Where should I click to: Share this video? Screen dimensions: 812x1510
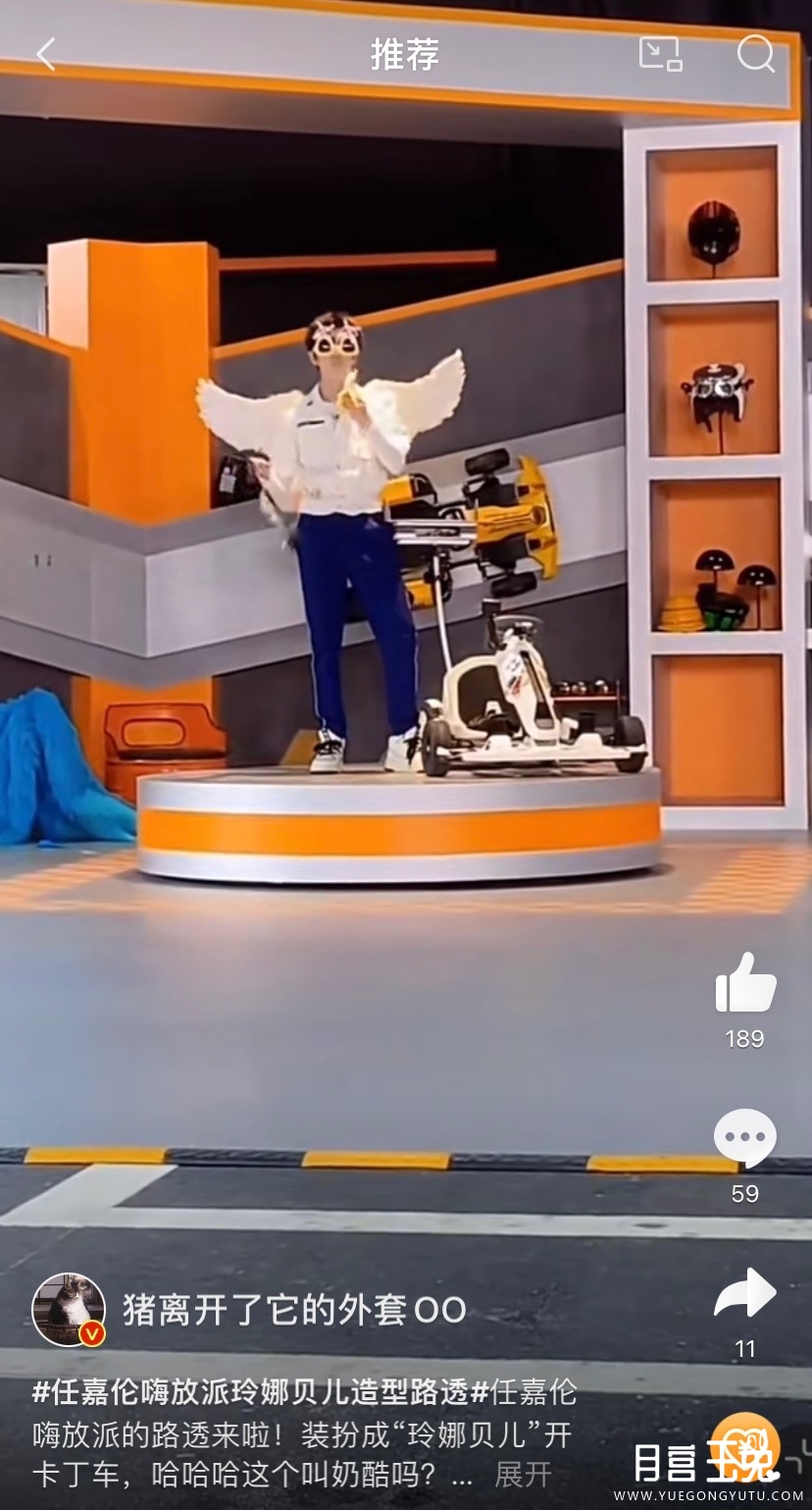click(x=745, y=1294)
